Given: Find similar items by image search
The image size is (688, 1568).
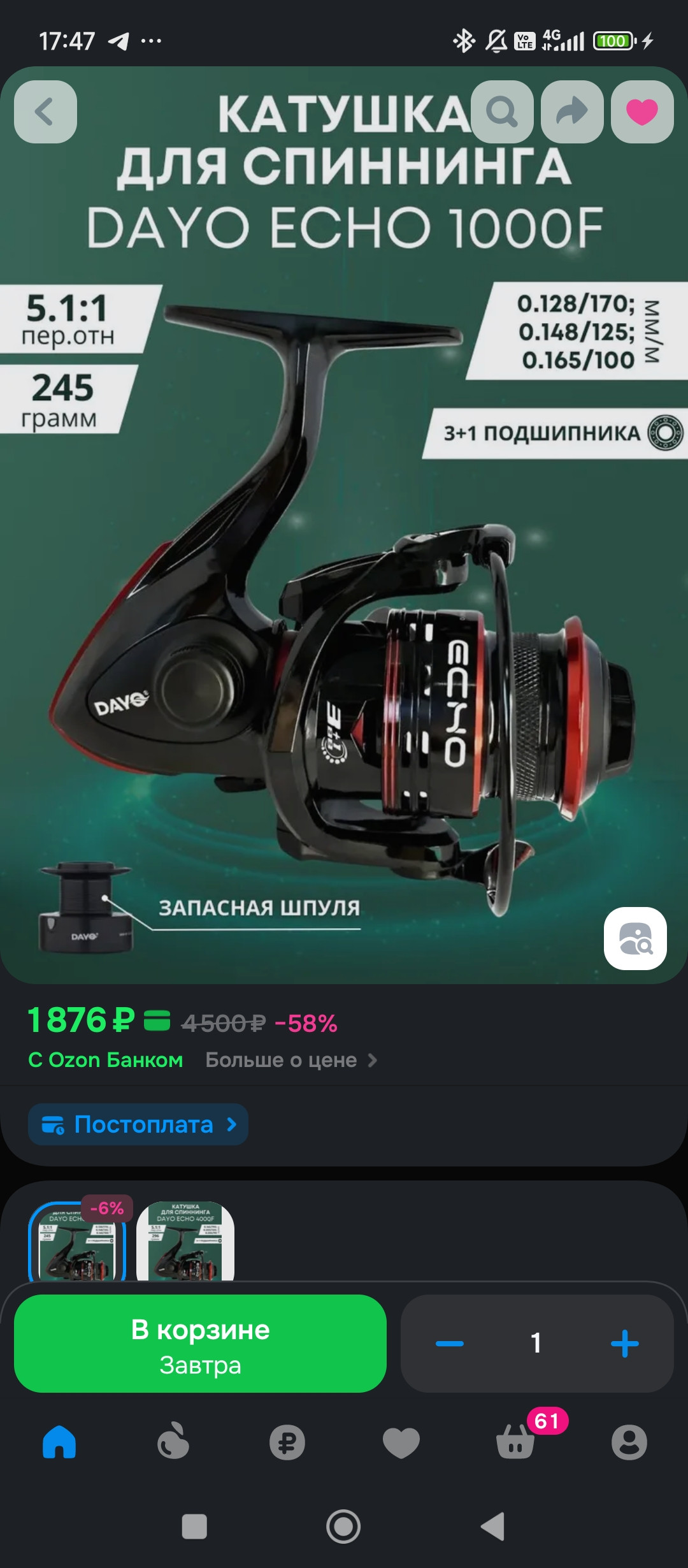Looking at the screenshot, I should tap(635, 938).
